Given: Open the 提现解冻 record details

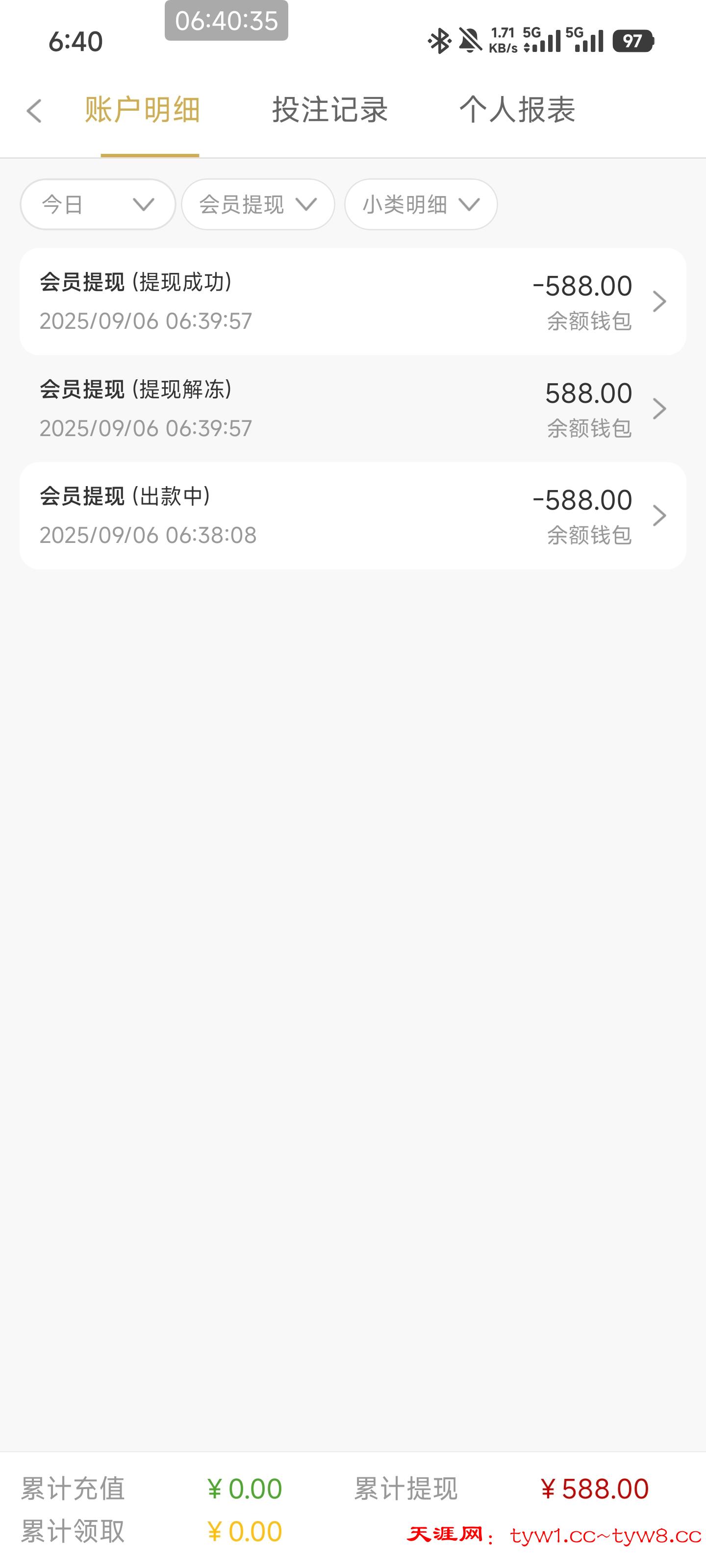Looking at the screenshot, I should (353, 409).
